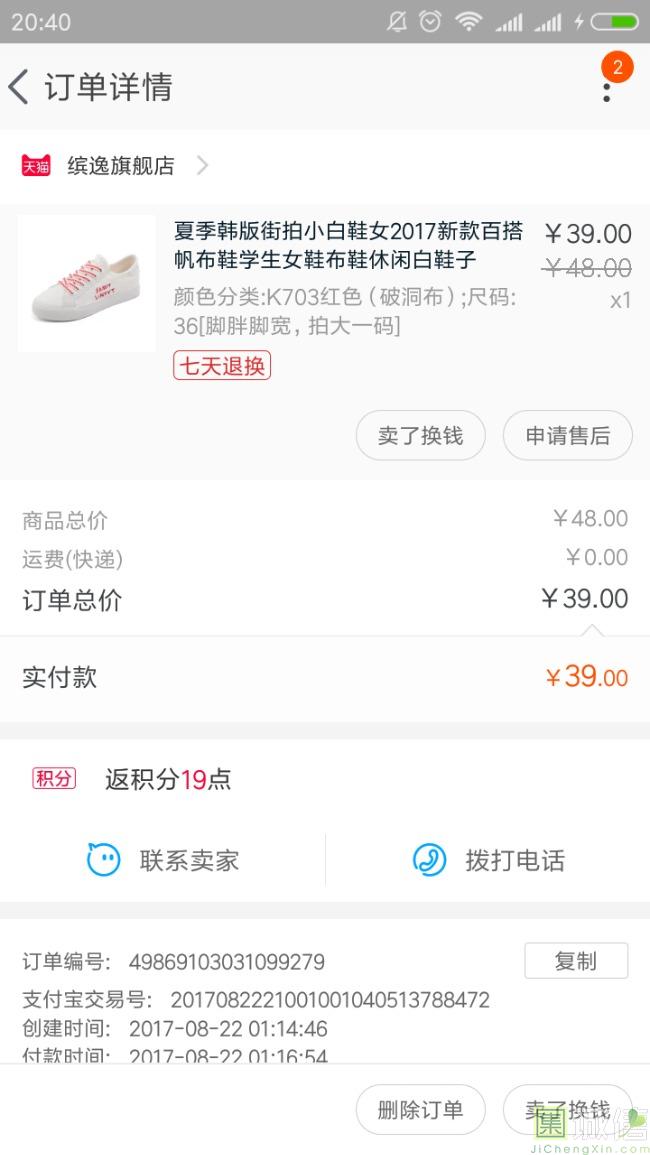The image size is (650, 1155).
Task: Apply for after-sales with 申请售后
Action: coord(567,436)
